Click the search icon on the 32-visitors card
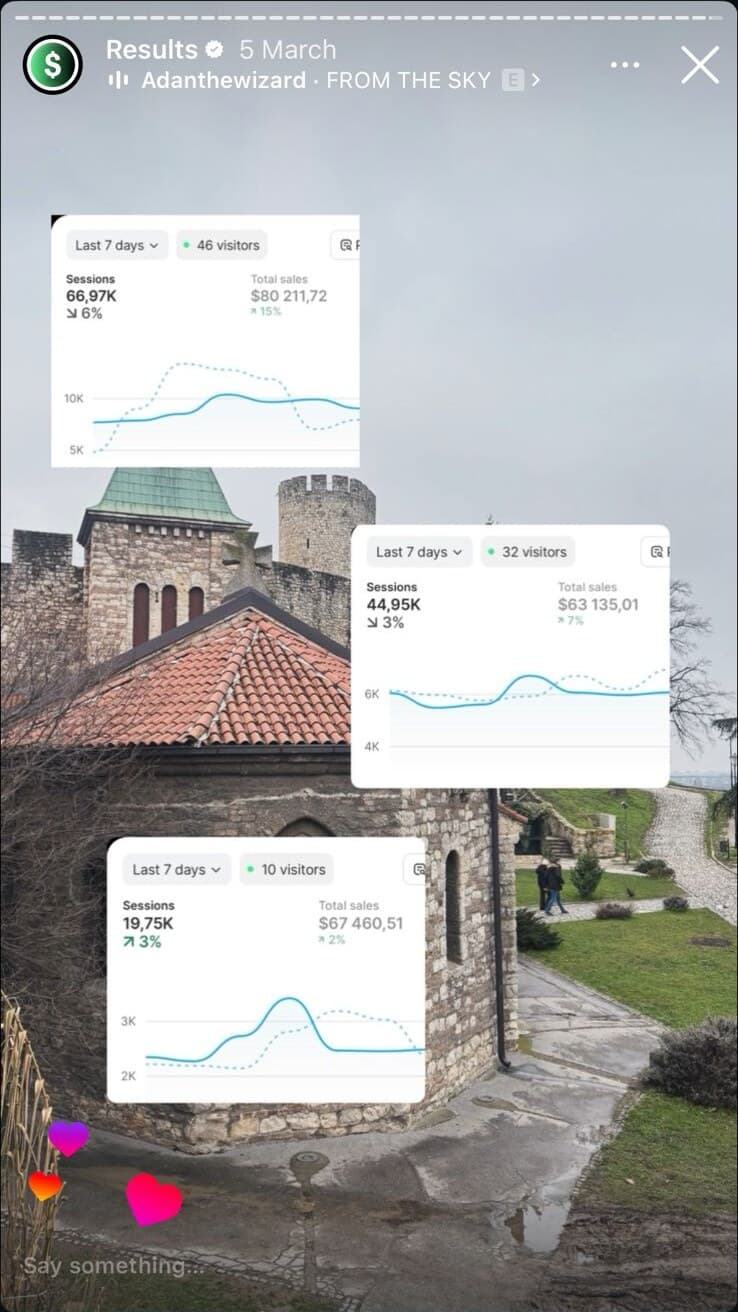 (x=655, y=551)
